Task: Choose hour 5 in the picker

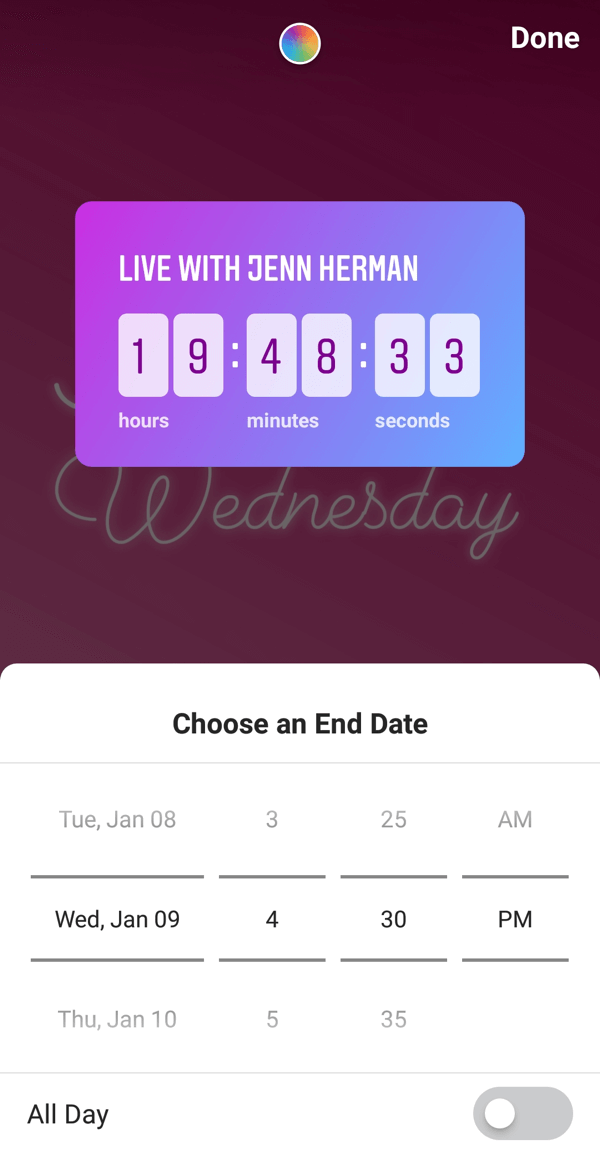Action: [272, 1019]
